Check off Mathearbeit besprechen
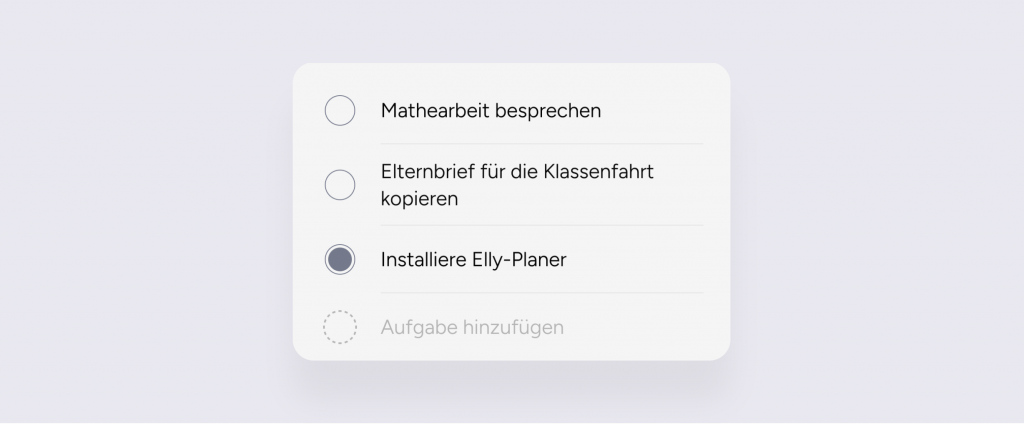 (x=340, y=110)
